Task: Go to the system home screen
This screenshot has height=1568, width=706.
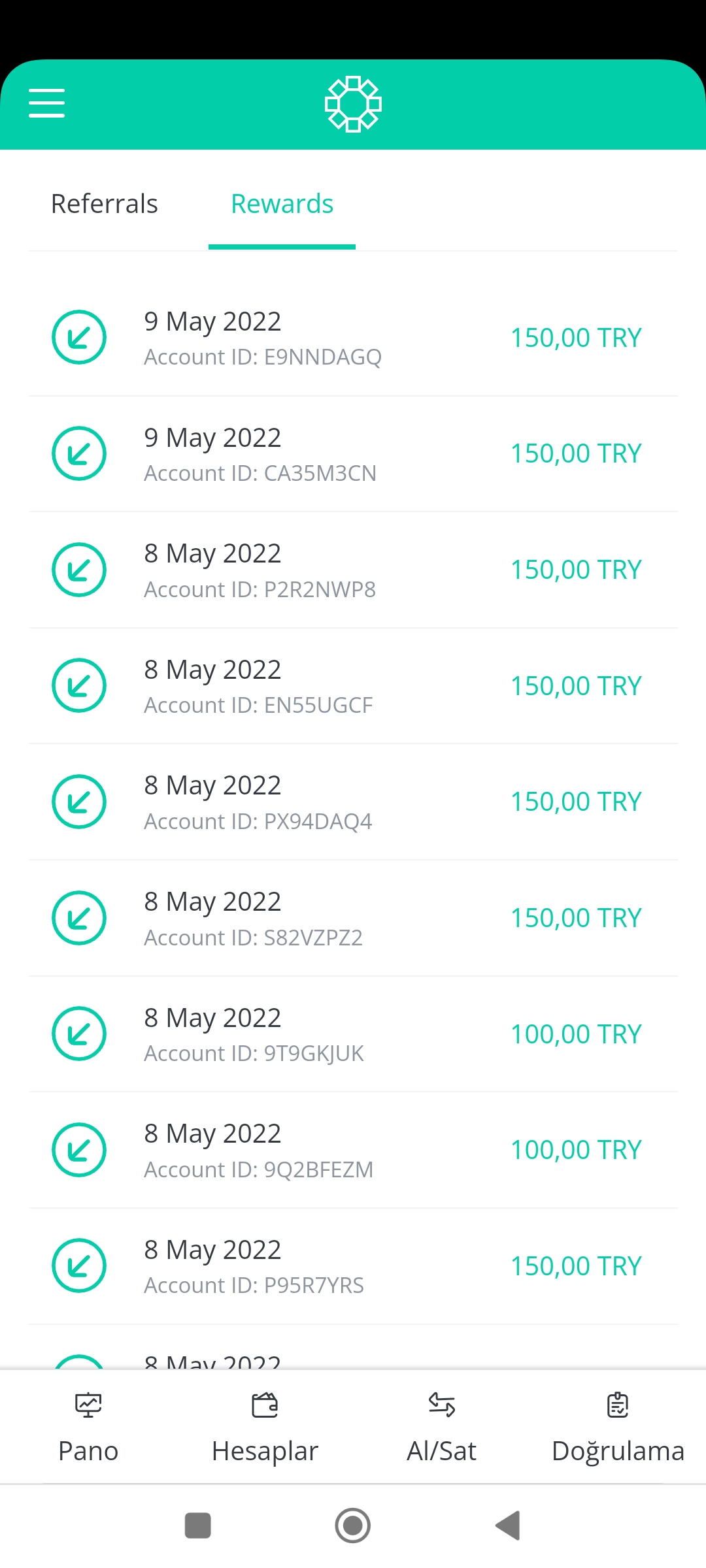Action: click(353, 1526)
